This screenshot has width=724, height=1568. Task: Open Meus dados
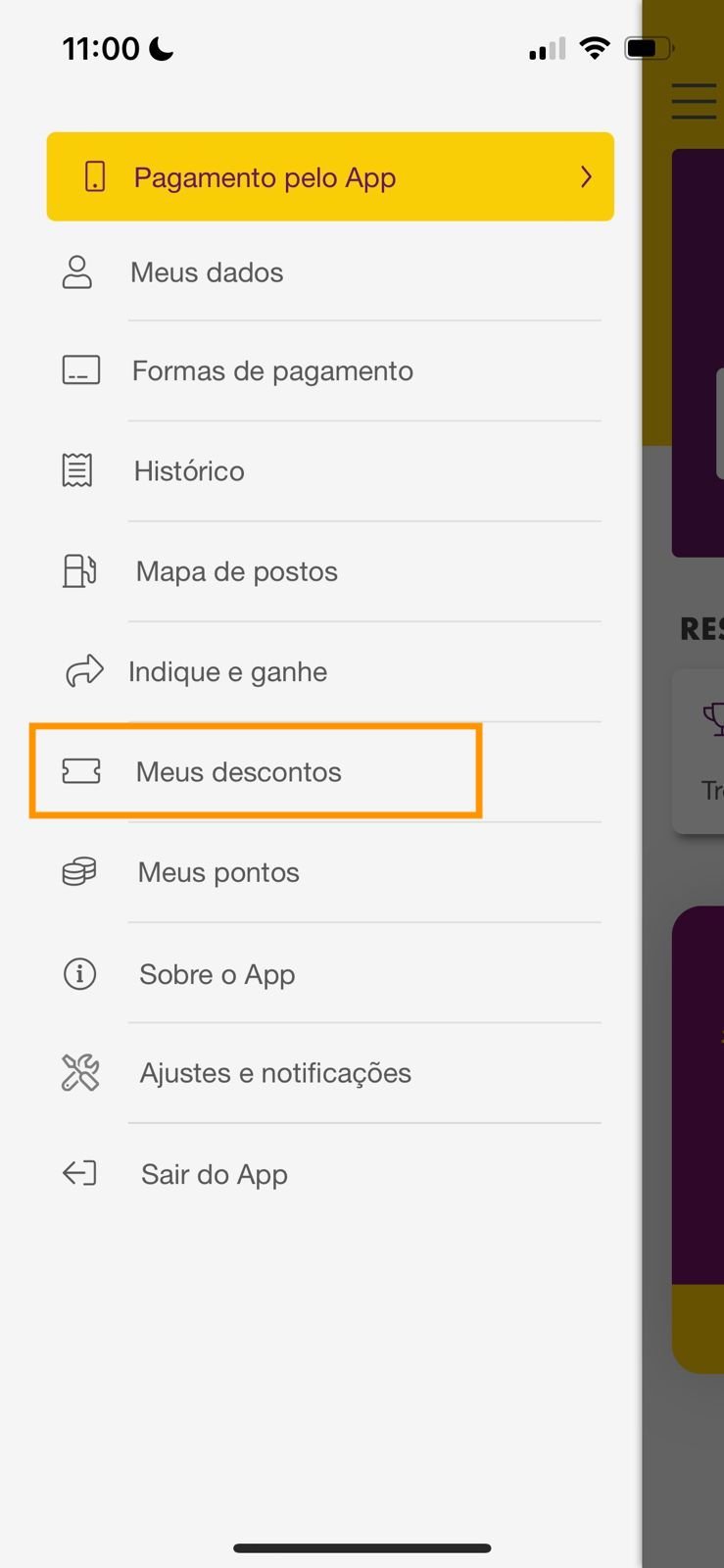coord(330,272)
